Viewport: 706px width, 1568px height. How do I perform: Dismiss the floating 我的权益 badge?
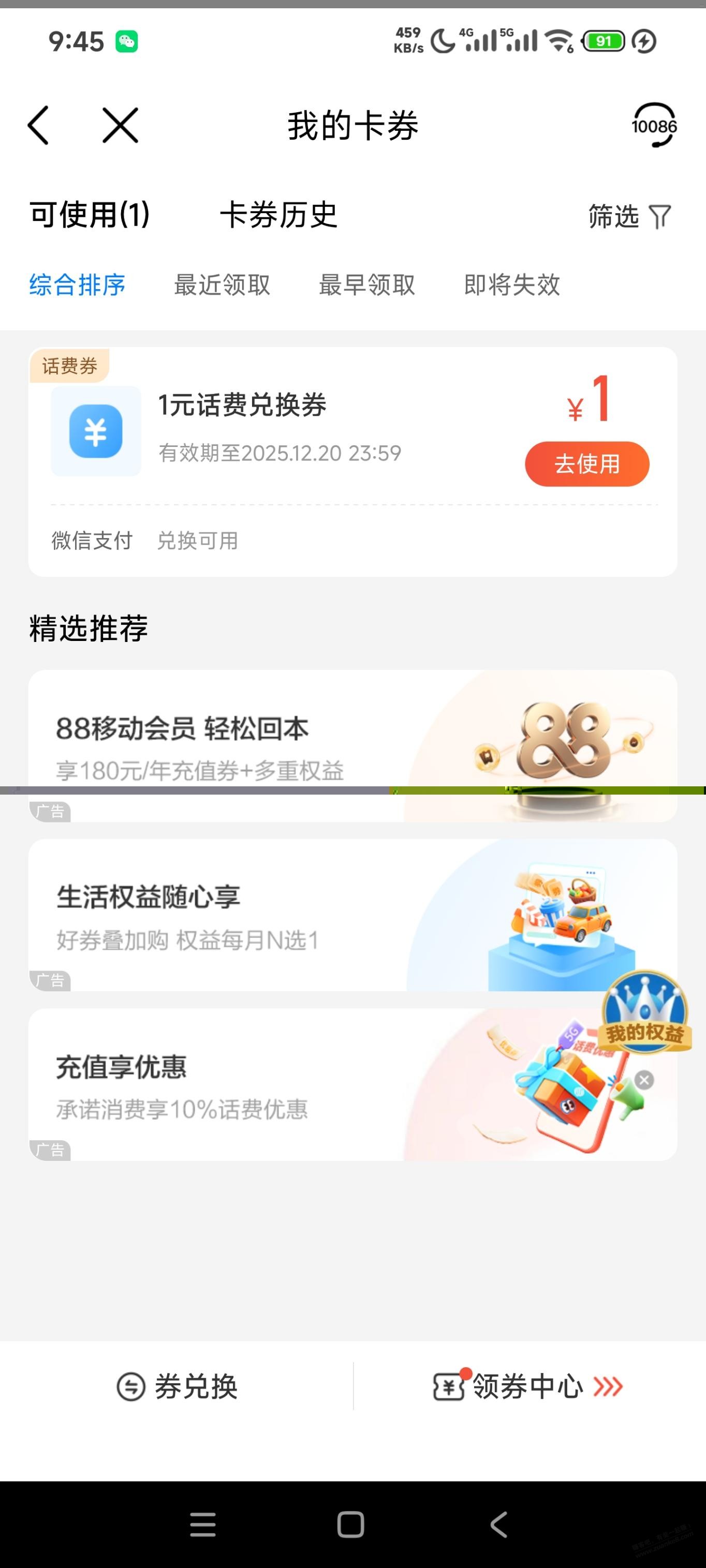tap(644, 1080)
